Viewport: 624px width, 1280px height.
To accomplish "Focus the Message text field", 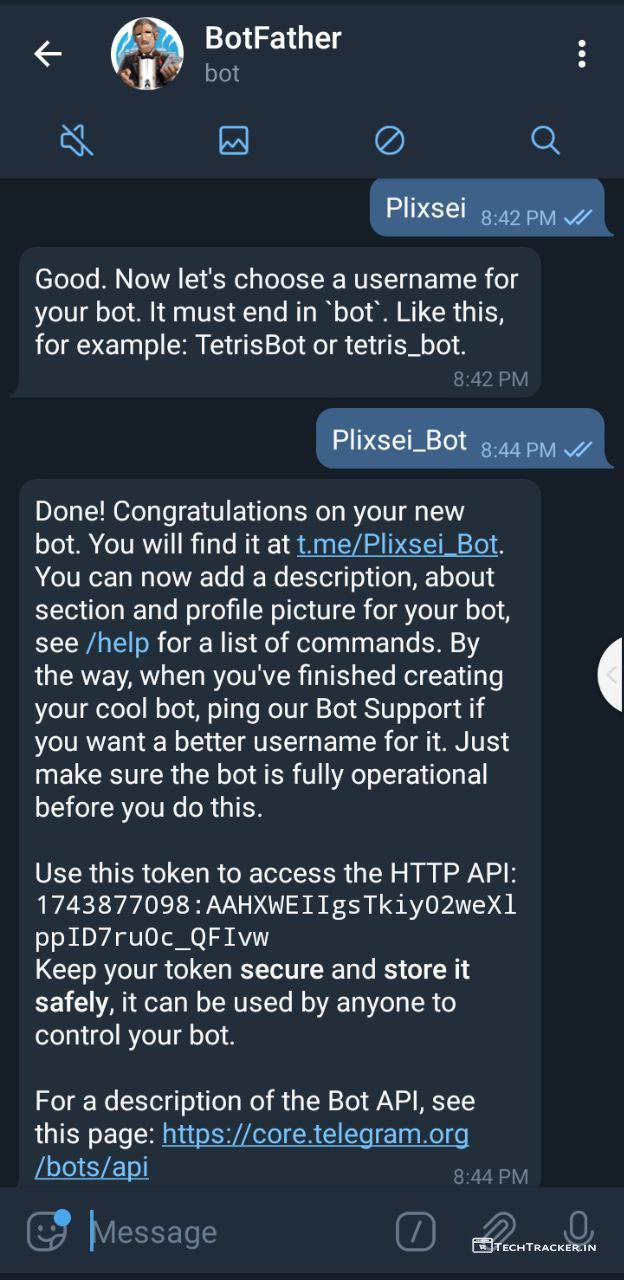I will pyautogui.click(x=230, y=1232).
